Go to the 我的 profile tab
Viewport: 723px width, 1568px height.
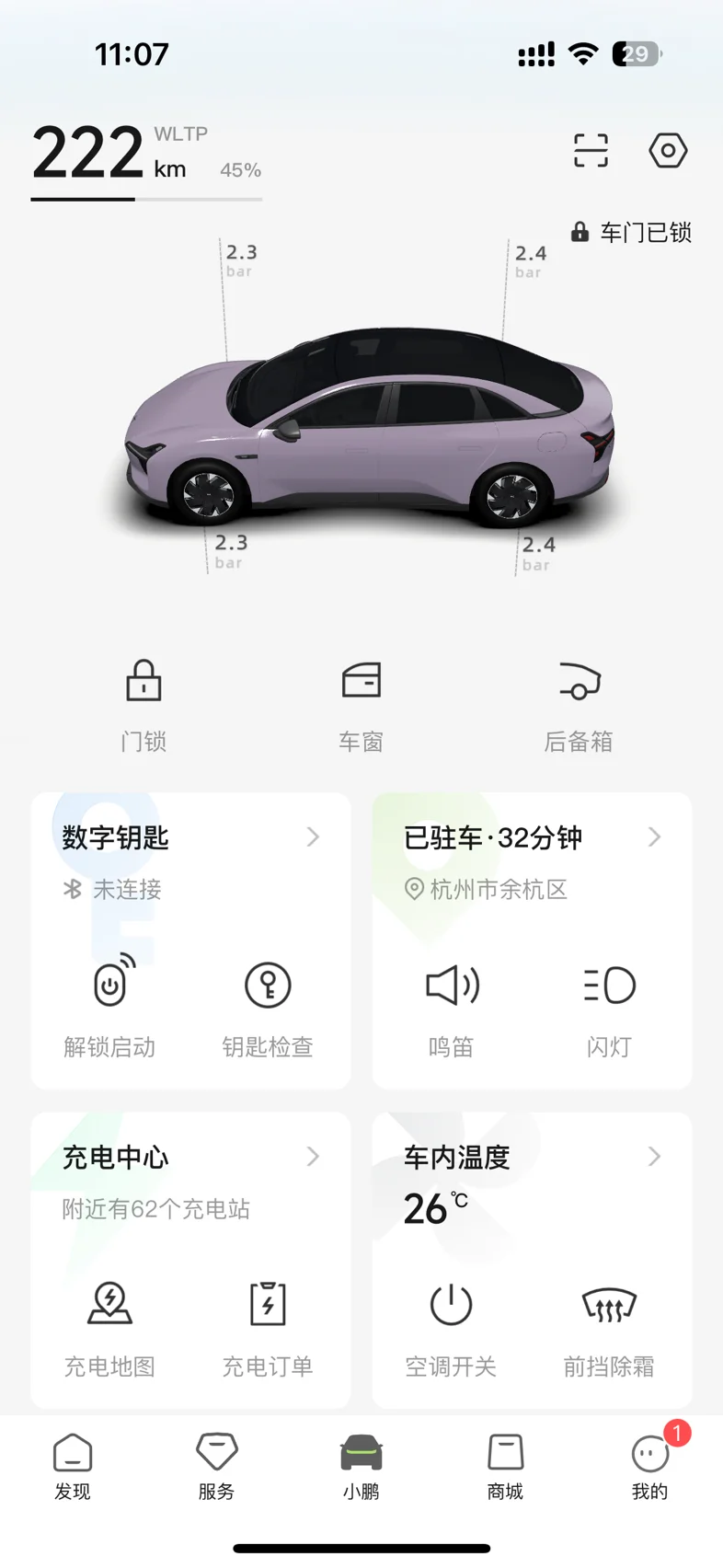pos(649,1467)
